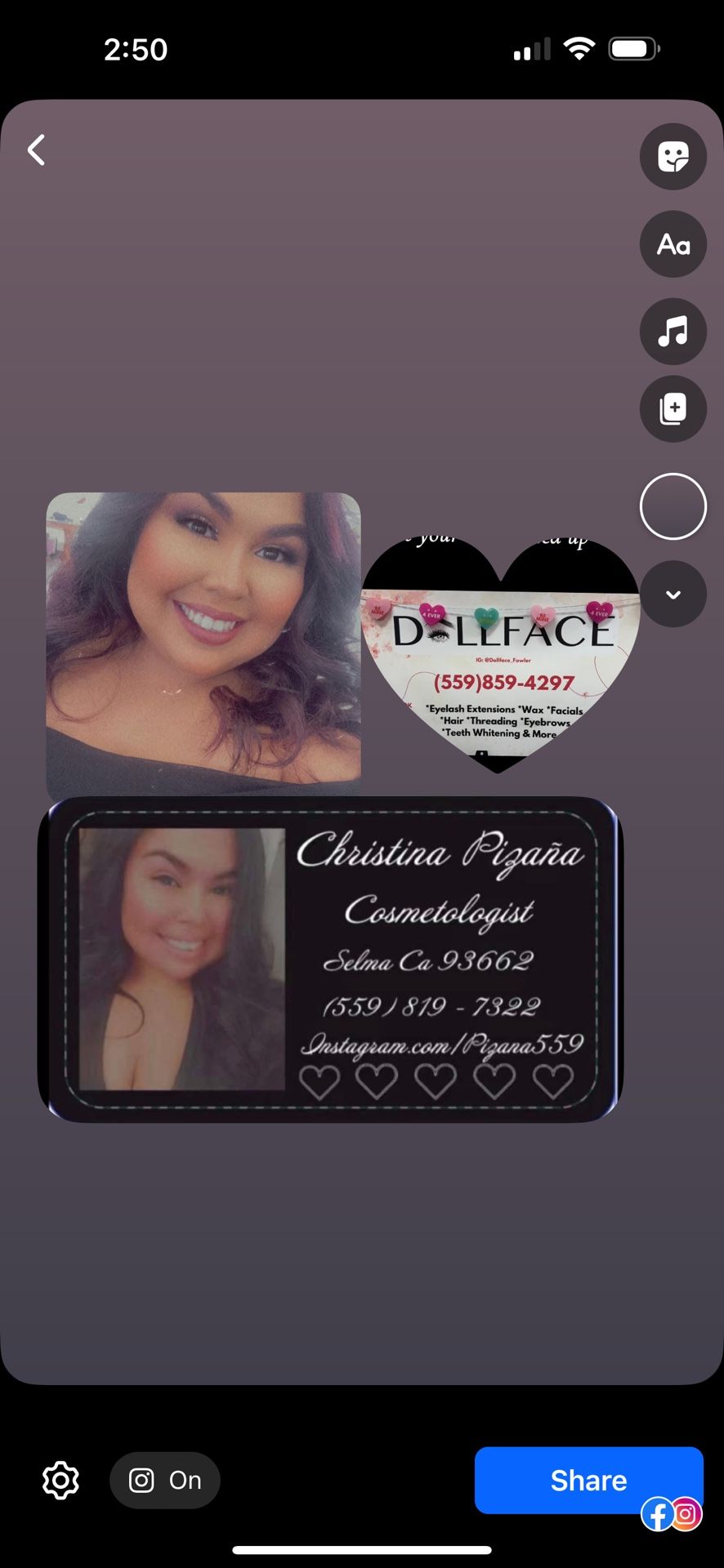
Task: Expand the tools list chevron
Action: [x=673, y=595]
